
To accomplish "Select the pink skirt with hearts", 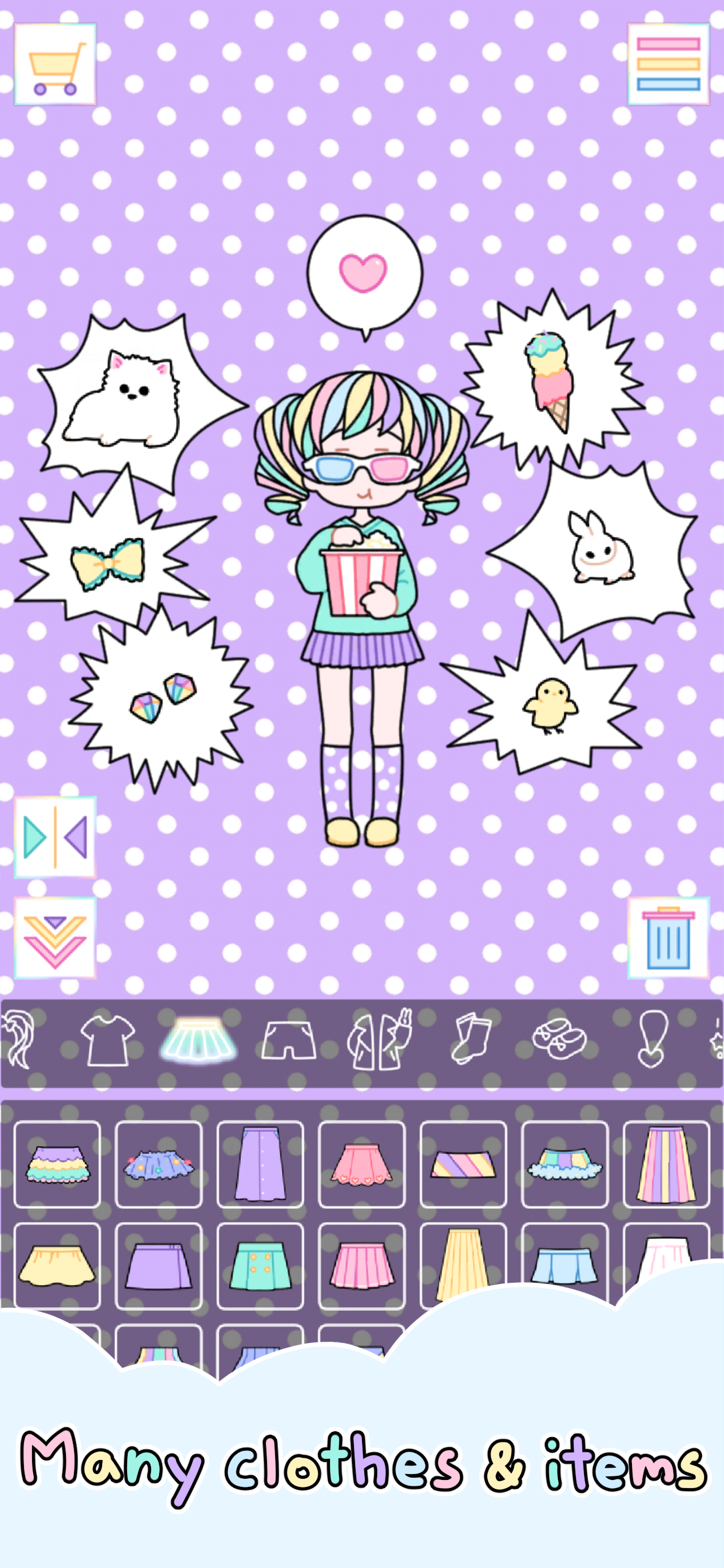I will 362,1164.
